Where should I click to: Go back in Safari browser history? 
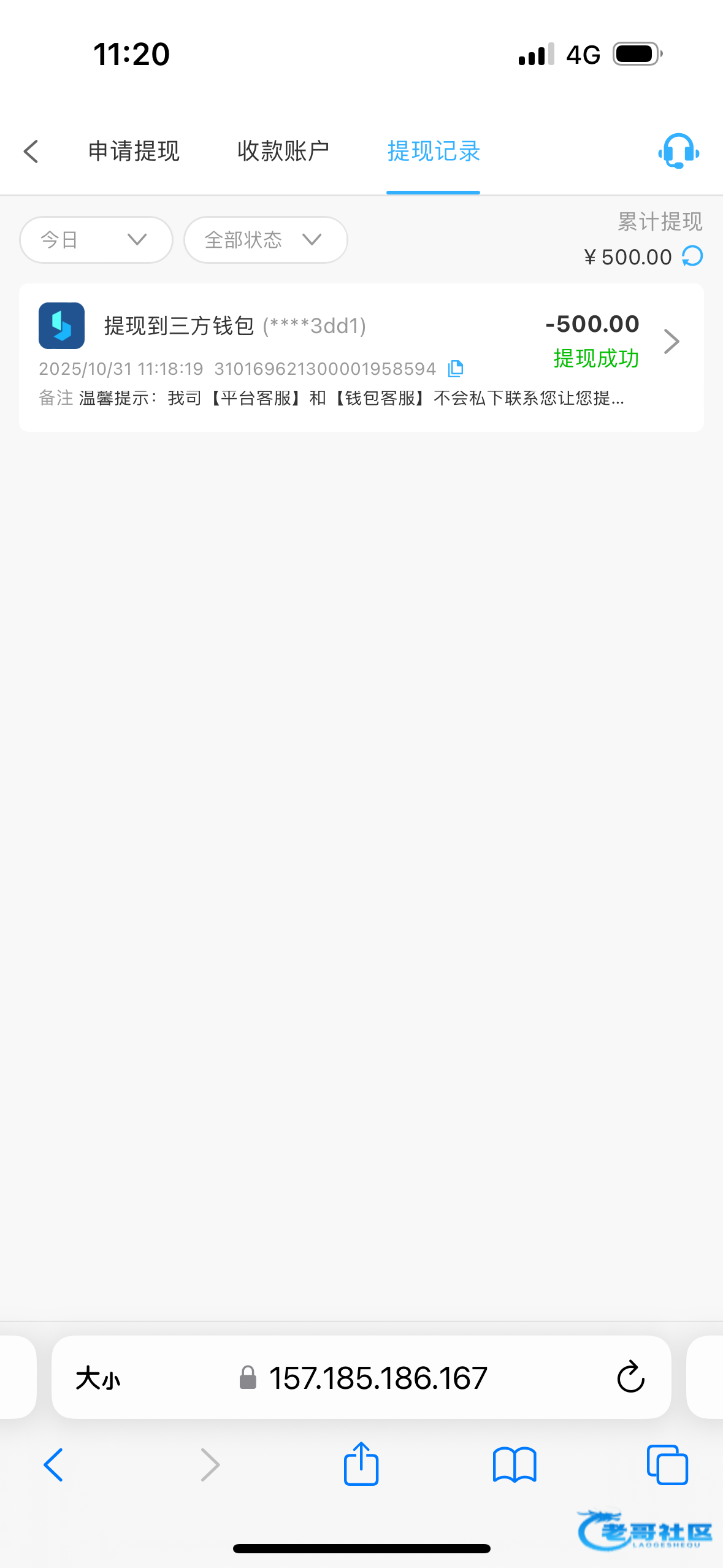pyautogui.click(x=53, y=1465)
